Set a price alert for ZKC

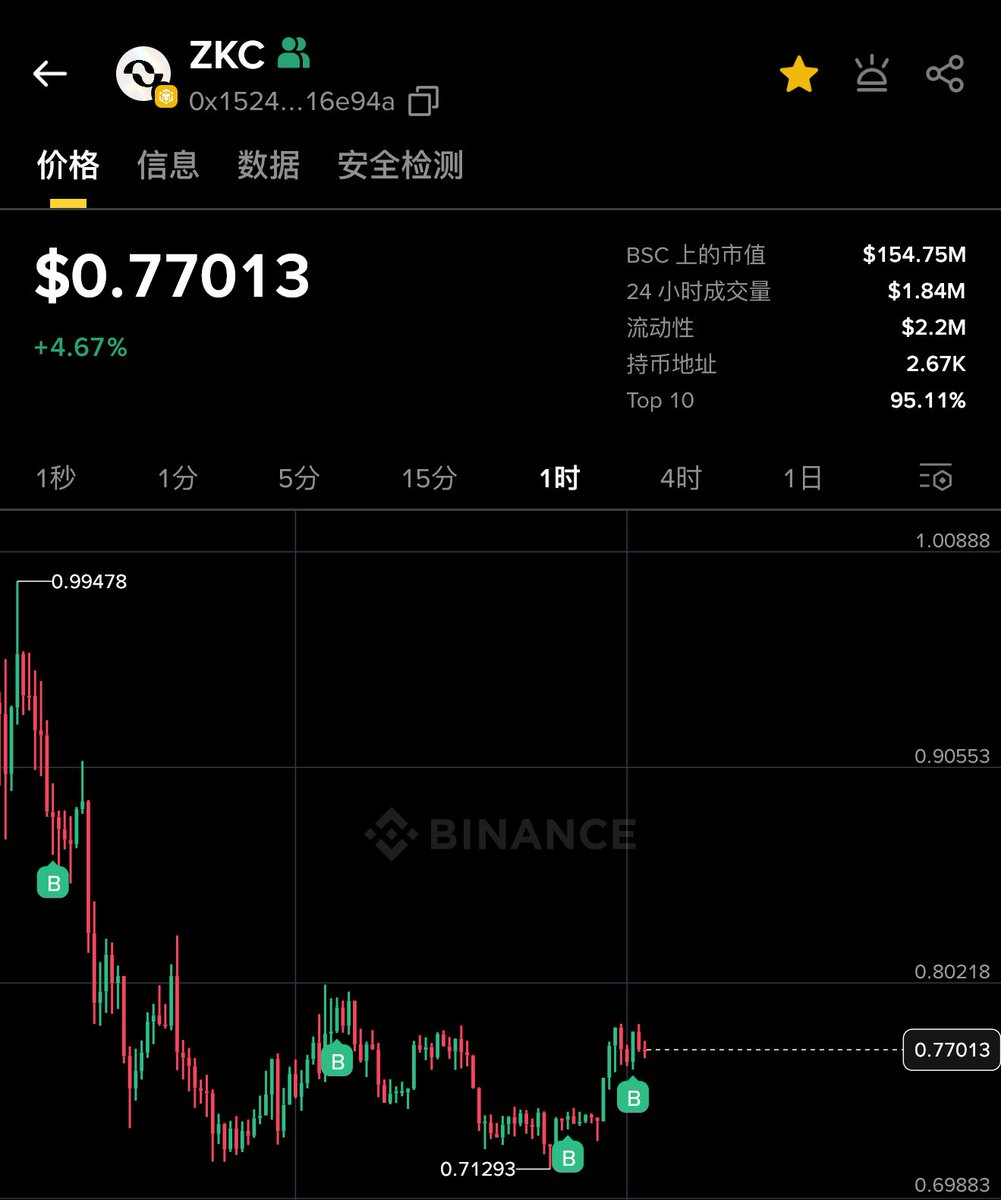tap(872, 74)
